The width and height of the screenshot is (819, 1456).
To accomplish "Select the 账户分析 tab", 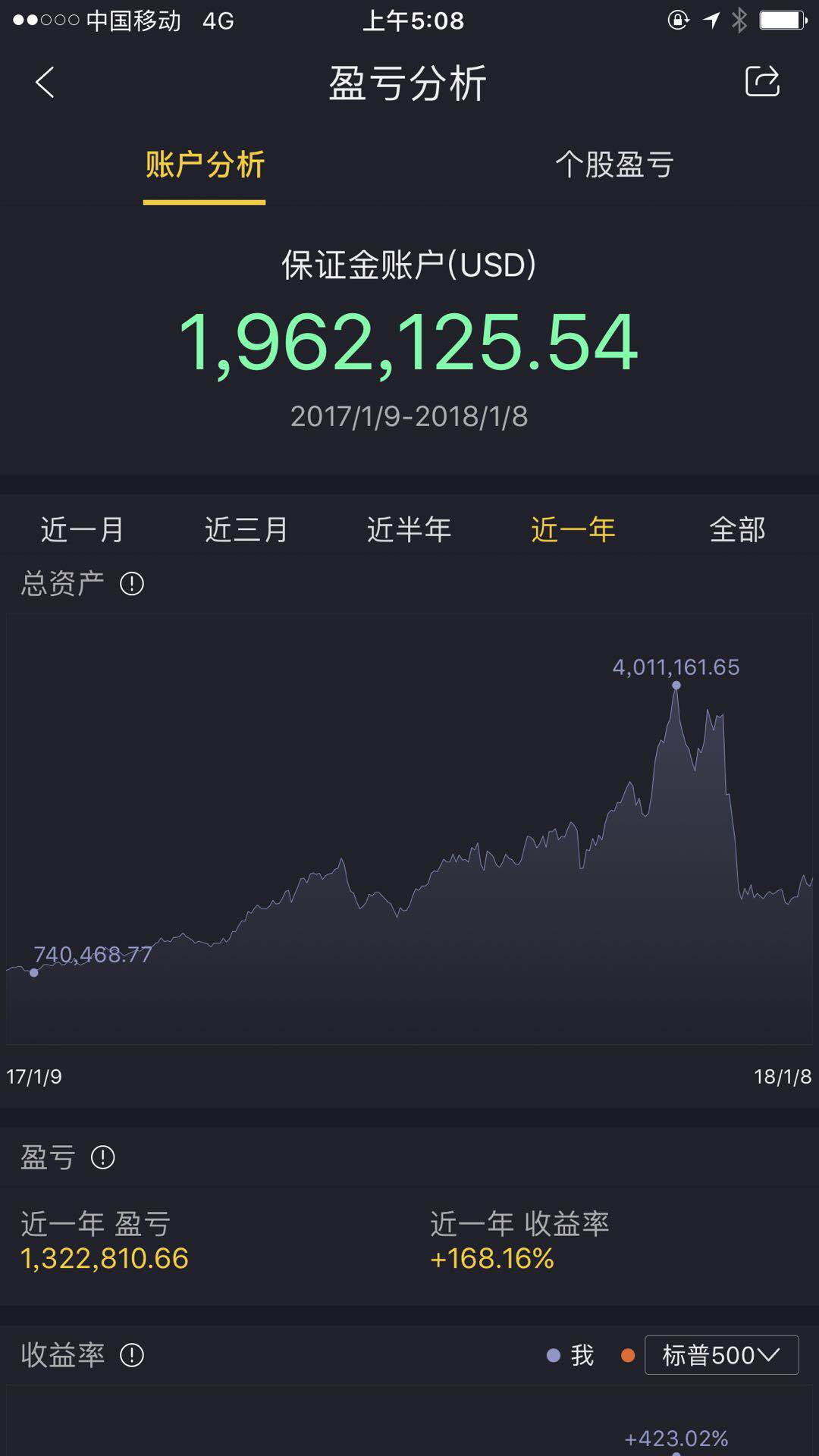I will pos(205,165).
